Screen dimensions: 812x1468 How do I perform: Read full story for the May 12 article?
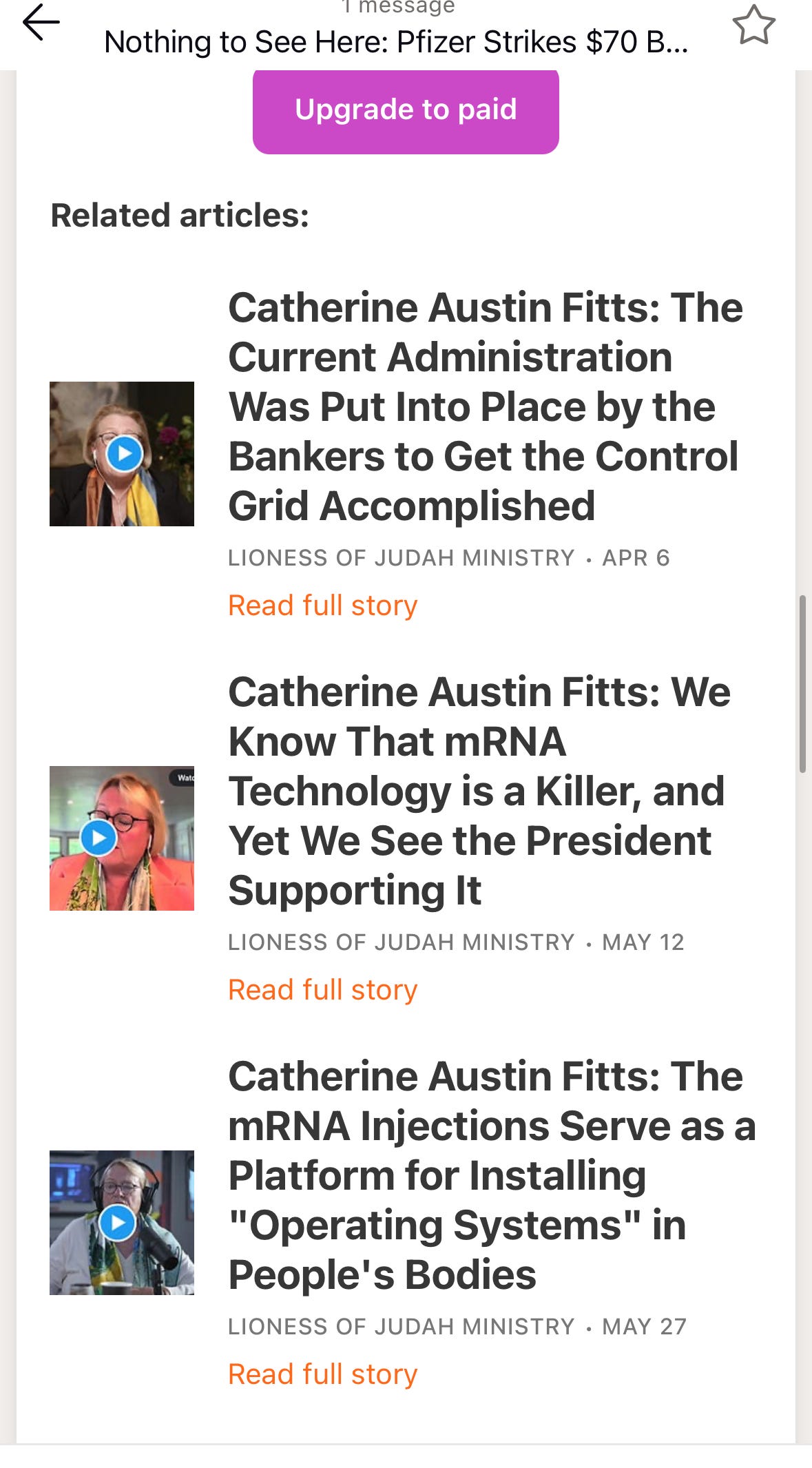(322, 990)
